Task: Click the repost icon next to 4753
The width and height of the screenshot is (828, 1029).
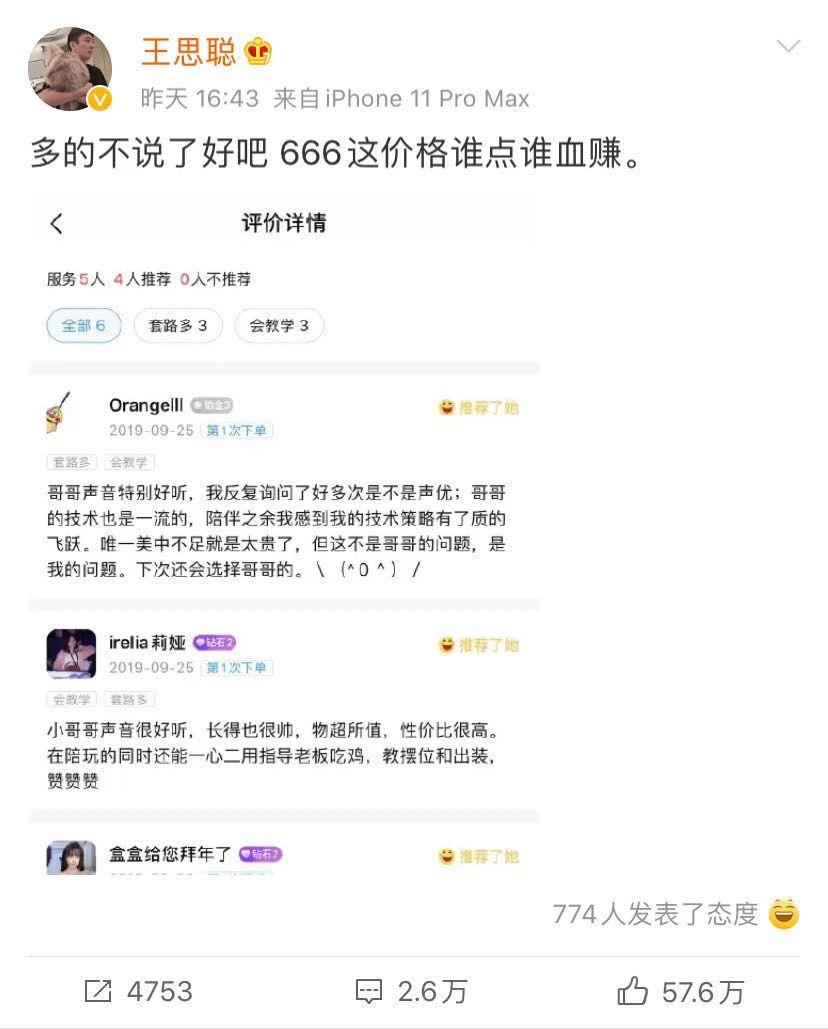Action: [x=97, y=991]
